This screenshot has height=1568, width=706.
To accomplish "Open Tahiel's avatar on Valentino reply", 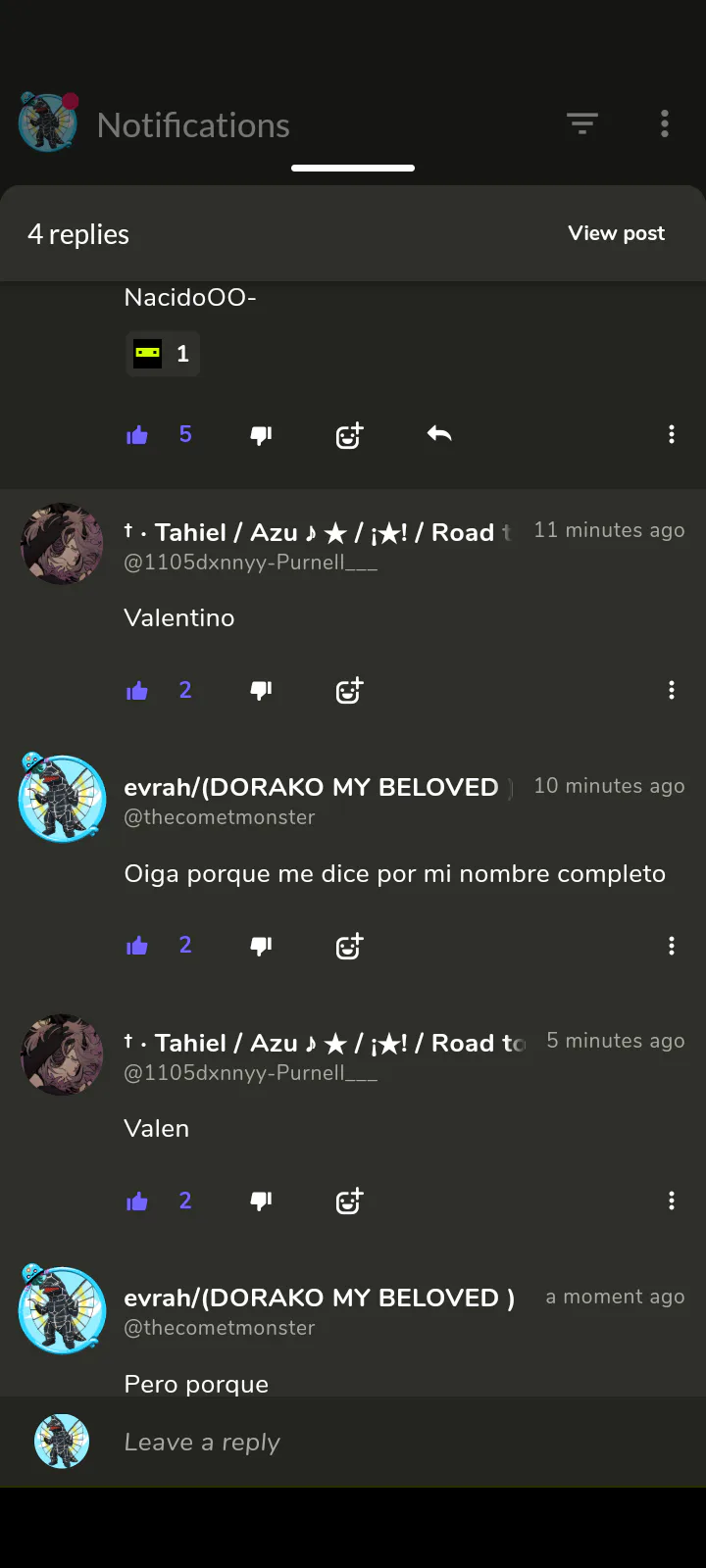I will point(62,544).
